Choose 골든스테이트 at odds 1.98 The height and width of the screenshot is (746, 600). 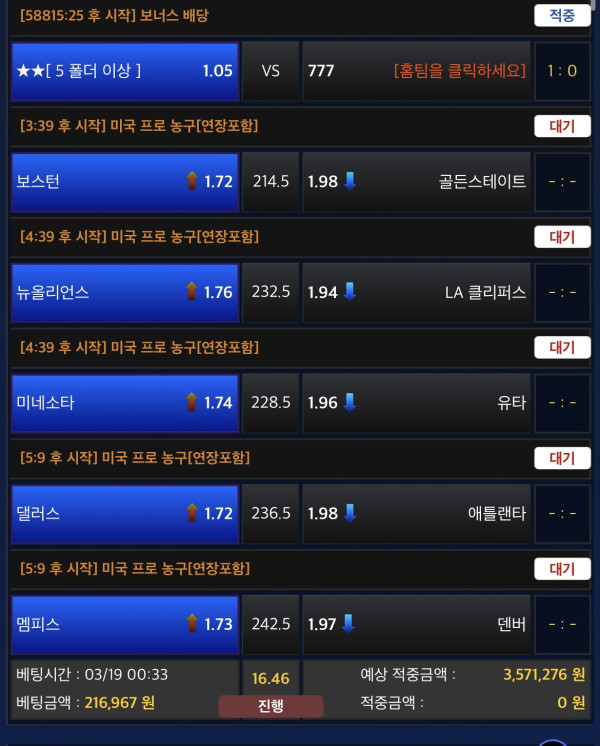click(416, 182)
